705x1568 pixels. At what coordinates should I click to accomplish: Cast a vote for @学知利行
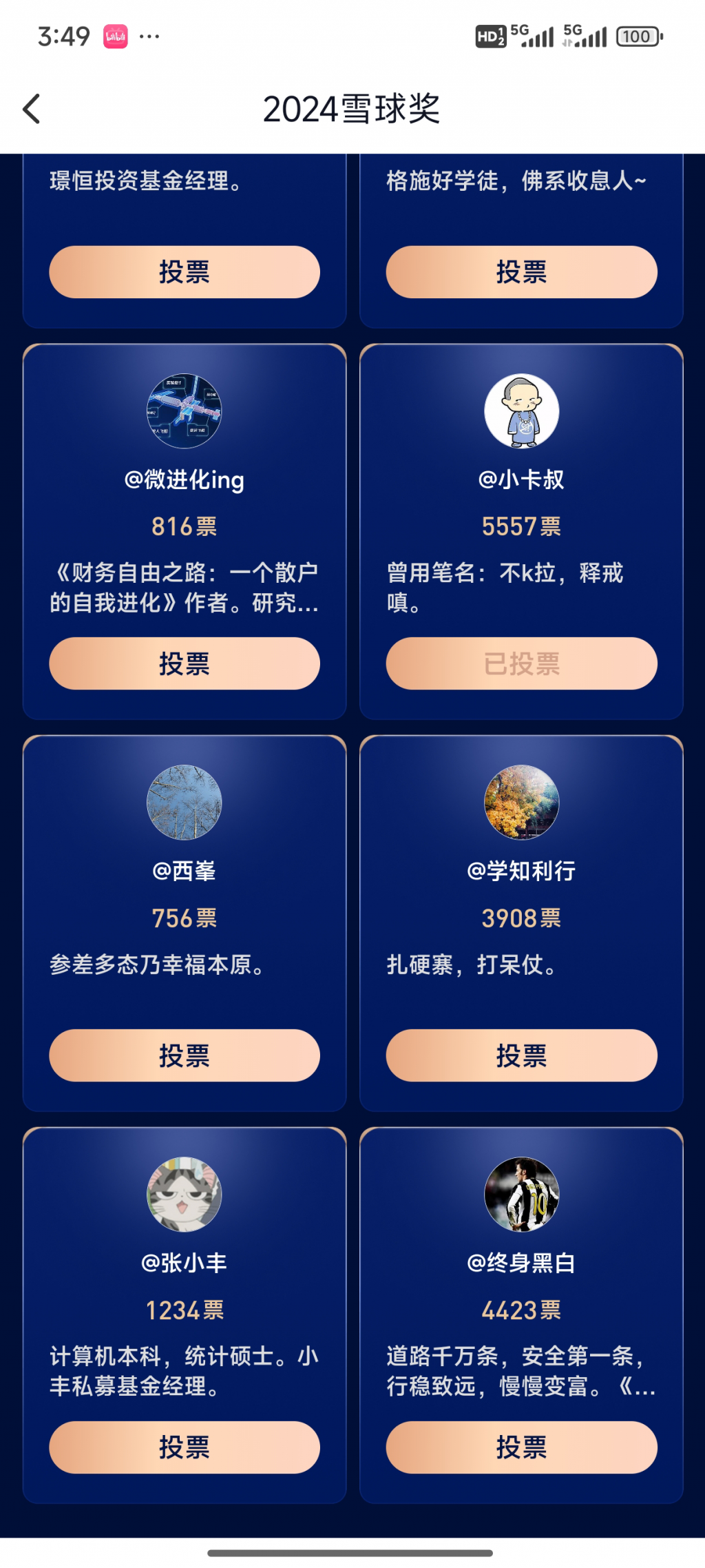[521, 1055]
